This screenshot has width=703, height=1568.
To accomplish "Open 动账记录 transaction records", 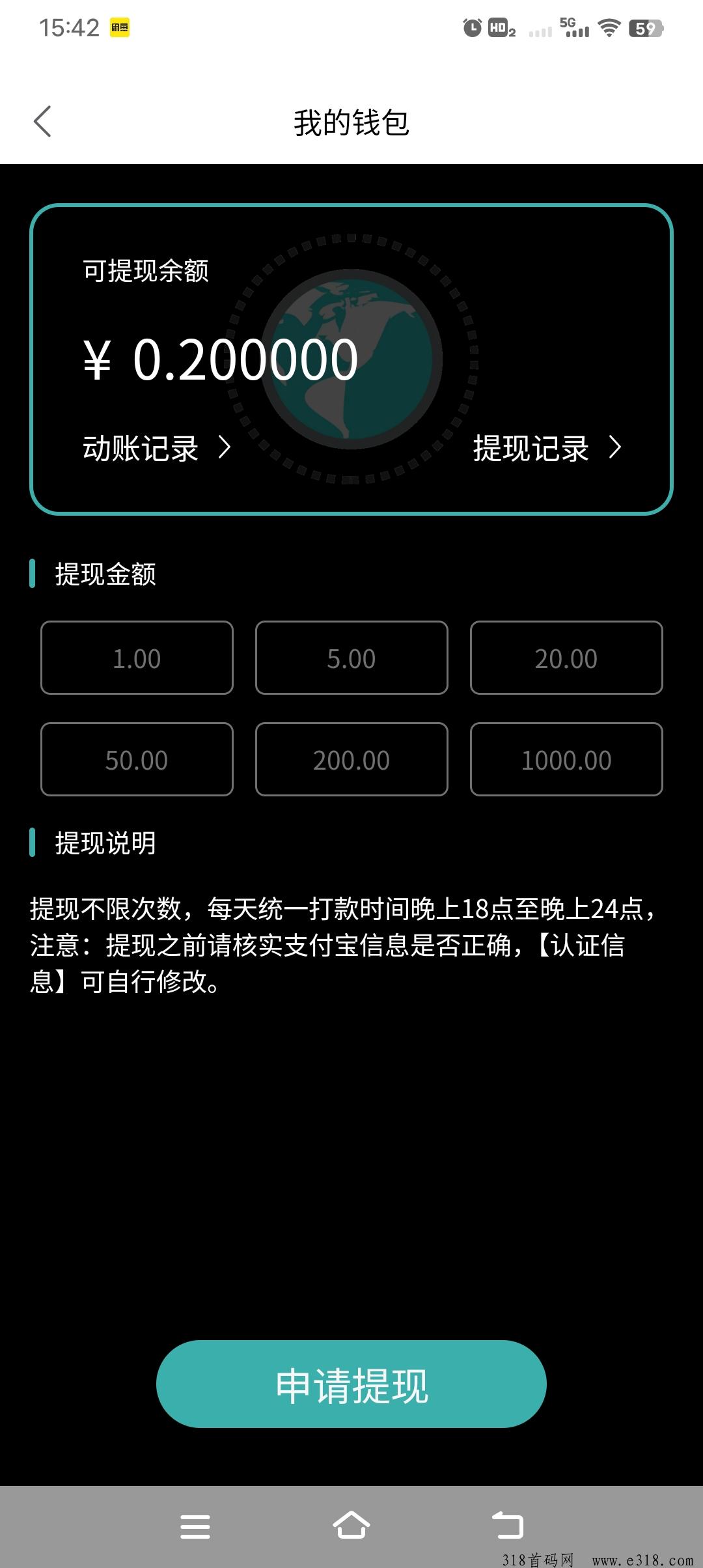I will pyautogui.click(x=156, y=448).
